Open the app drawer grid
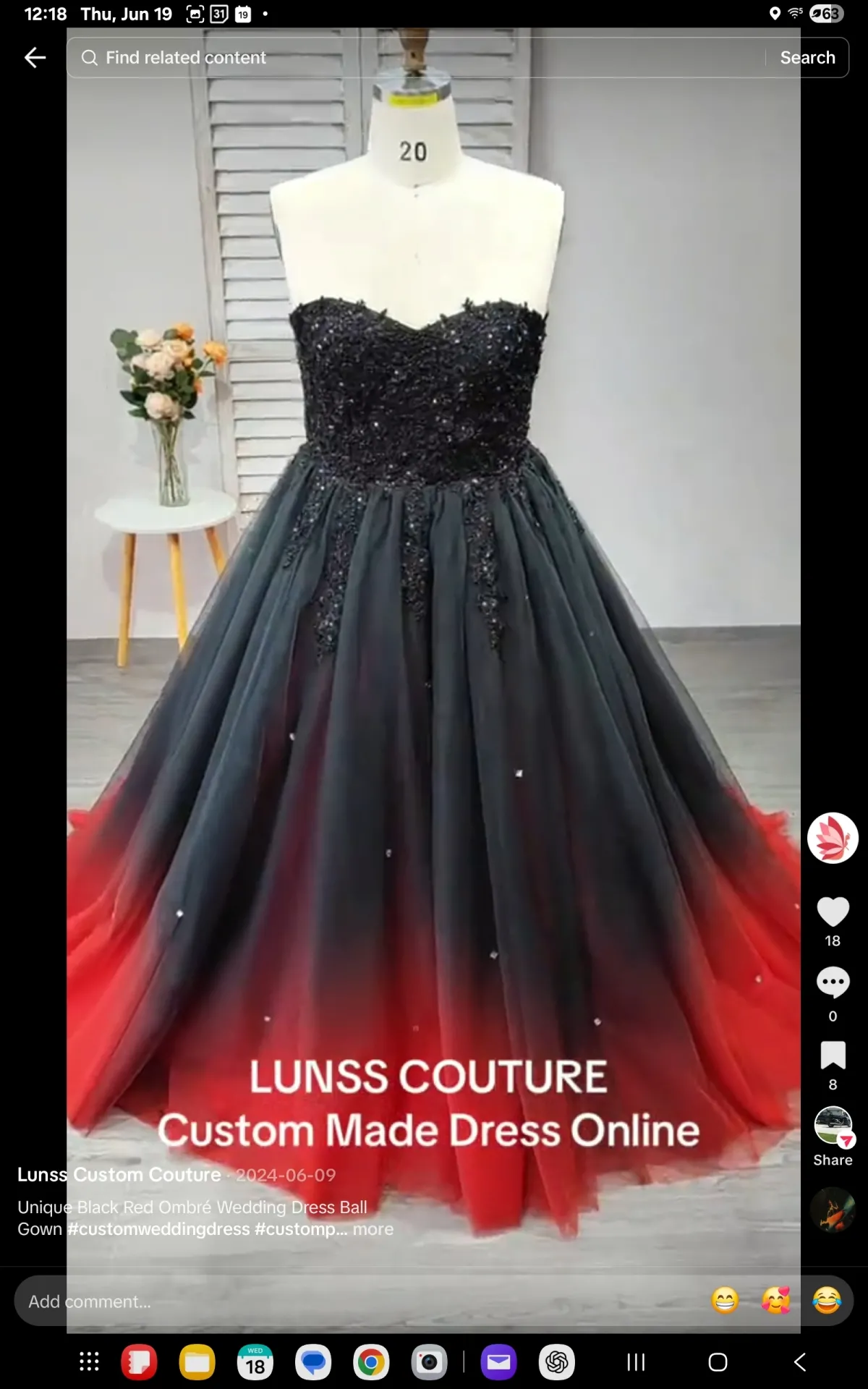The width and height of the screenshot is (868, 1389). (x=89, y=1363)
